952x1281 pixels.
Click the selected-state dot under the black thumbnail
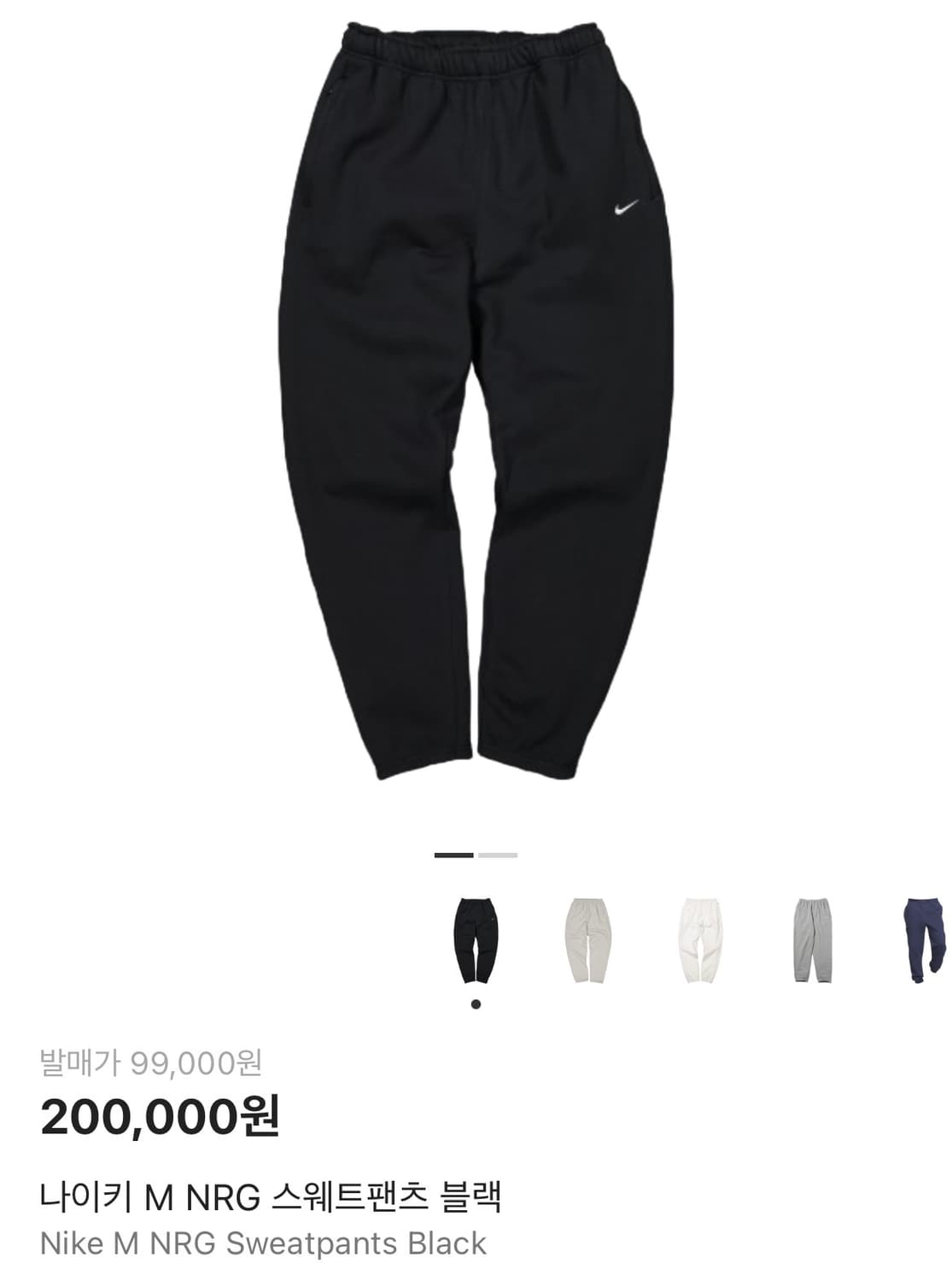click(476, 1004)
